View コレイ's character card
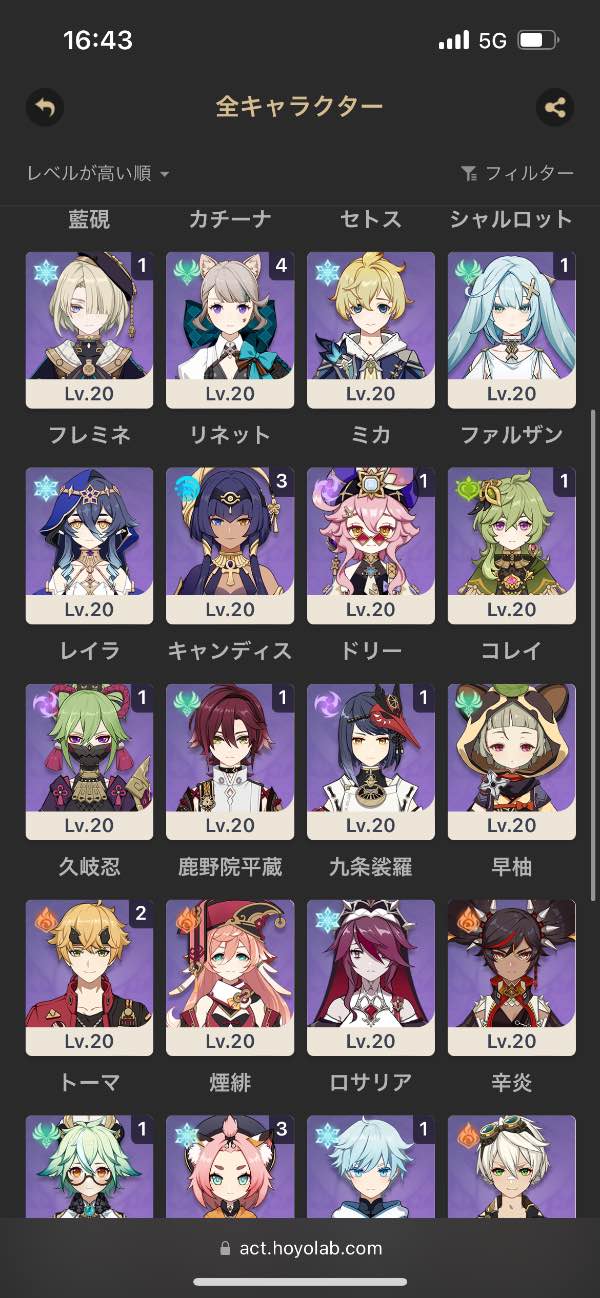This screenshot has width=600, height=1298. pos(511,546)
